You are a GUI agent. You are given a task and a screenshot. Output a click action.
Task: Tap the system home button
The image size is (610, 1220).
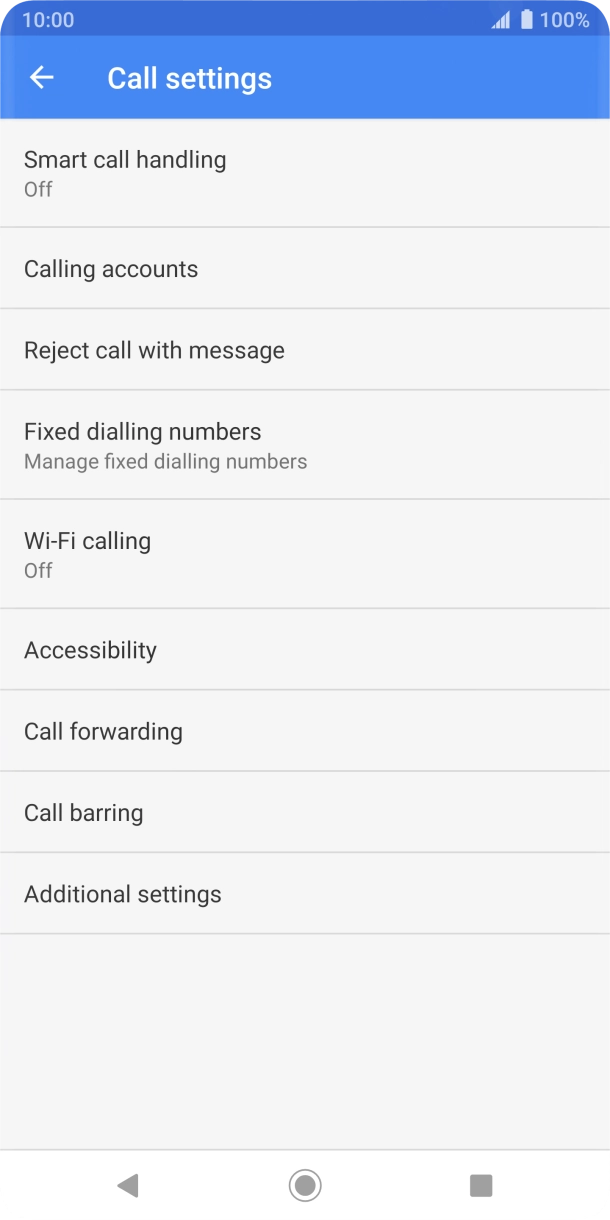(x=305, y=1185)
